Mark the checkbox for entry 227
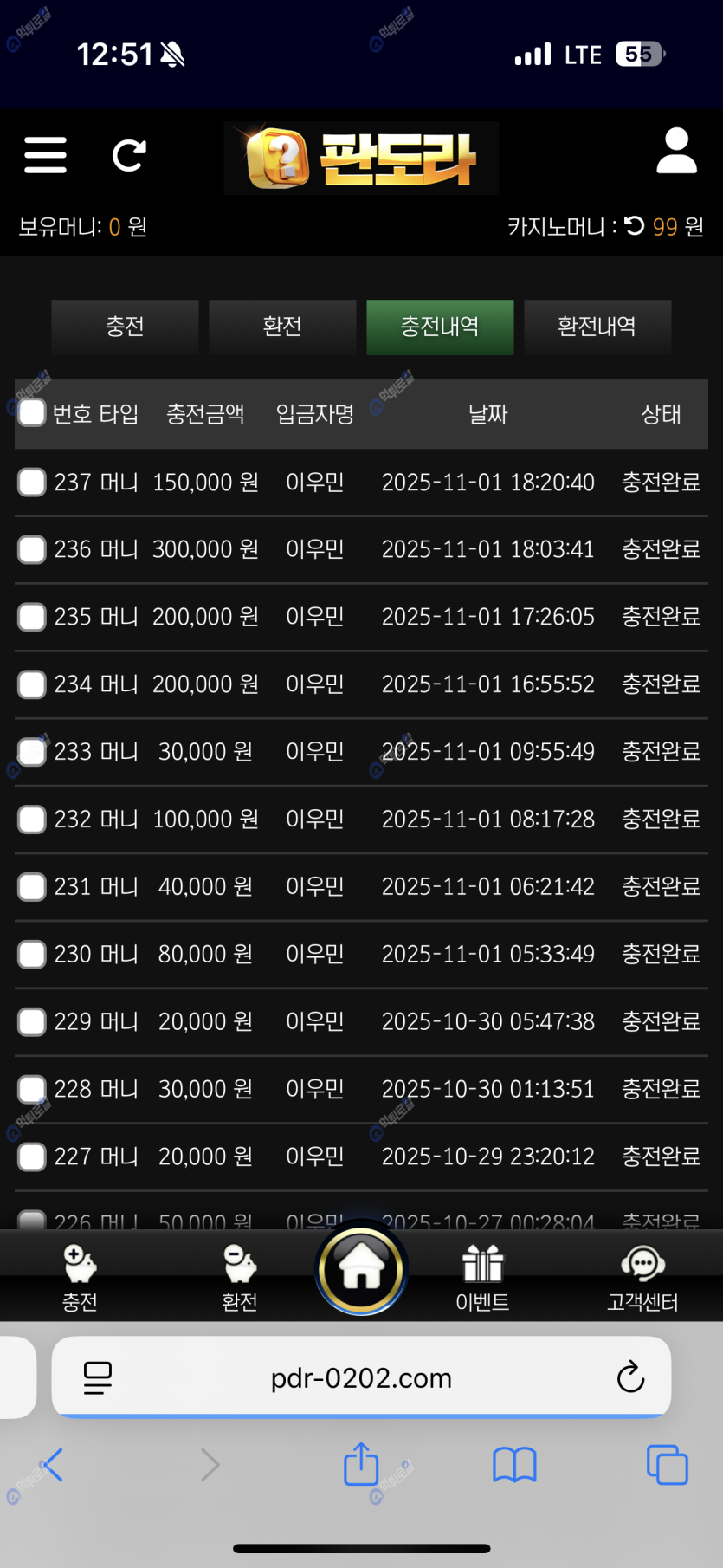Screen dimensions: 723x1568 pyautogui.click(x=32, y=1157)
